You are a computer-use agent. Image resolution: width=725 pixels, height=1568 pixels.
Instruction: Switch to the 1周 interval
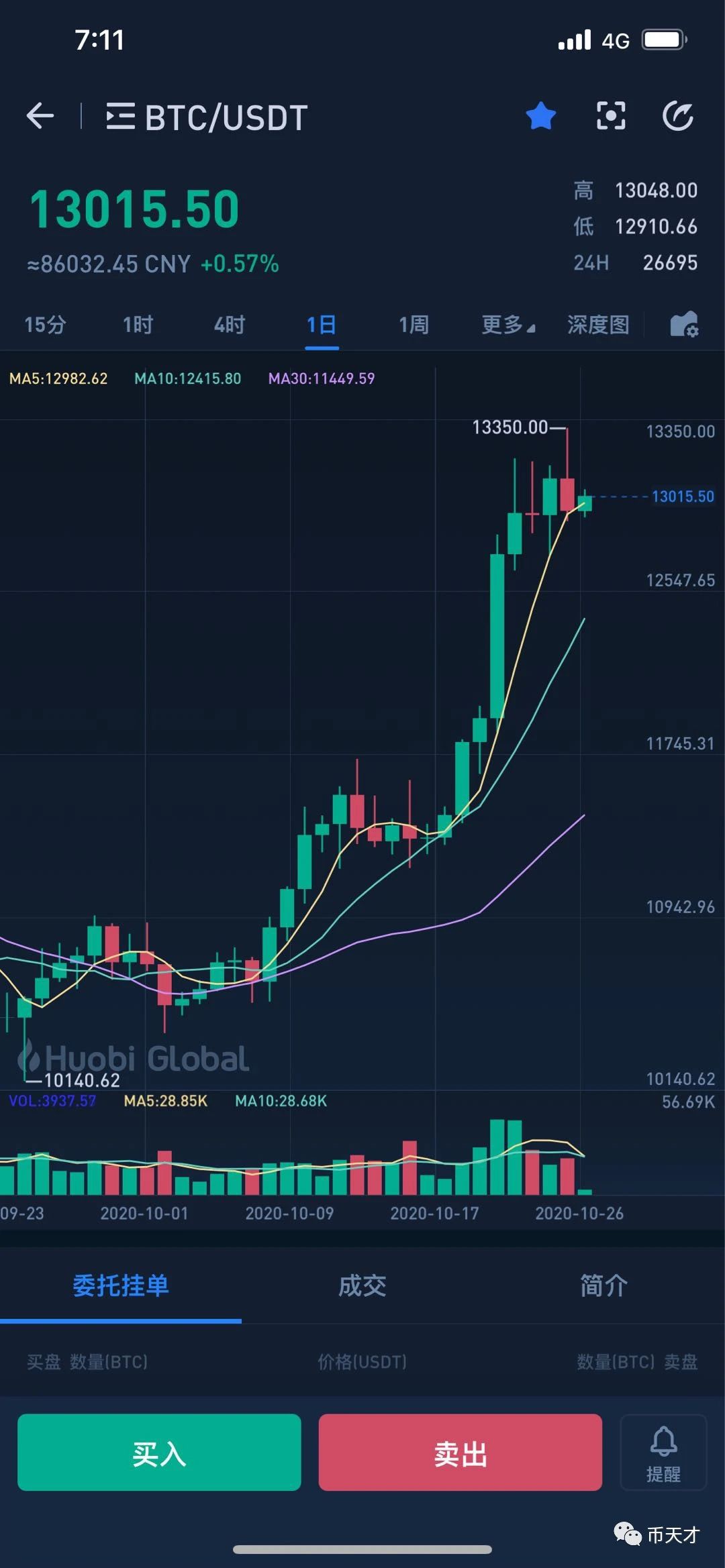pyautogui.click(x=414, y=325)
